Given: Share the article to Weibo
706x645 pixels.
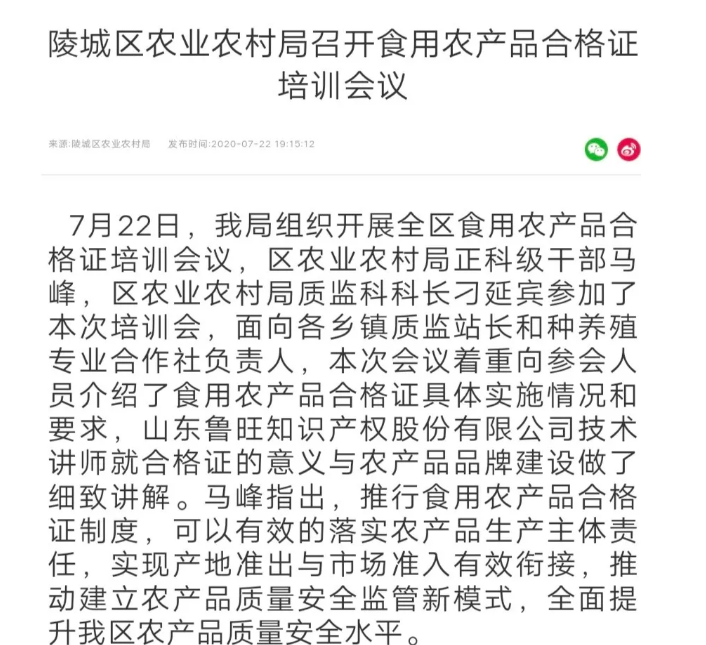Looking at the screenshot, I should point(628,150).
